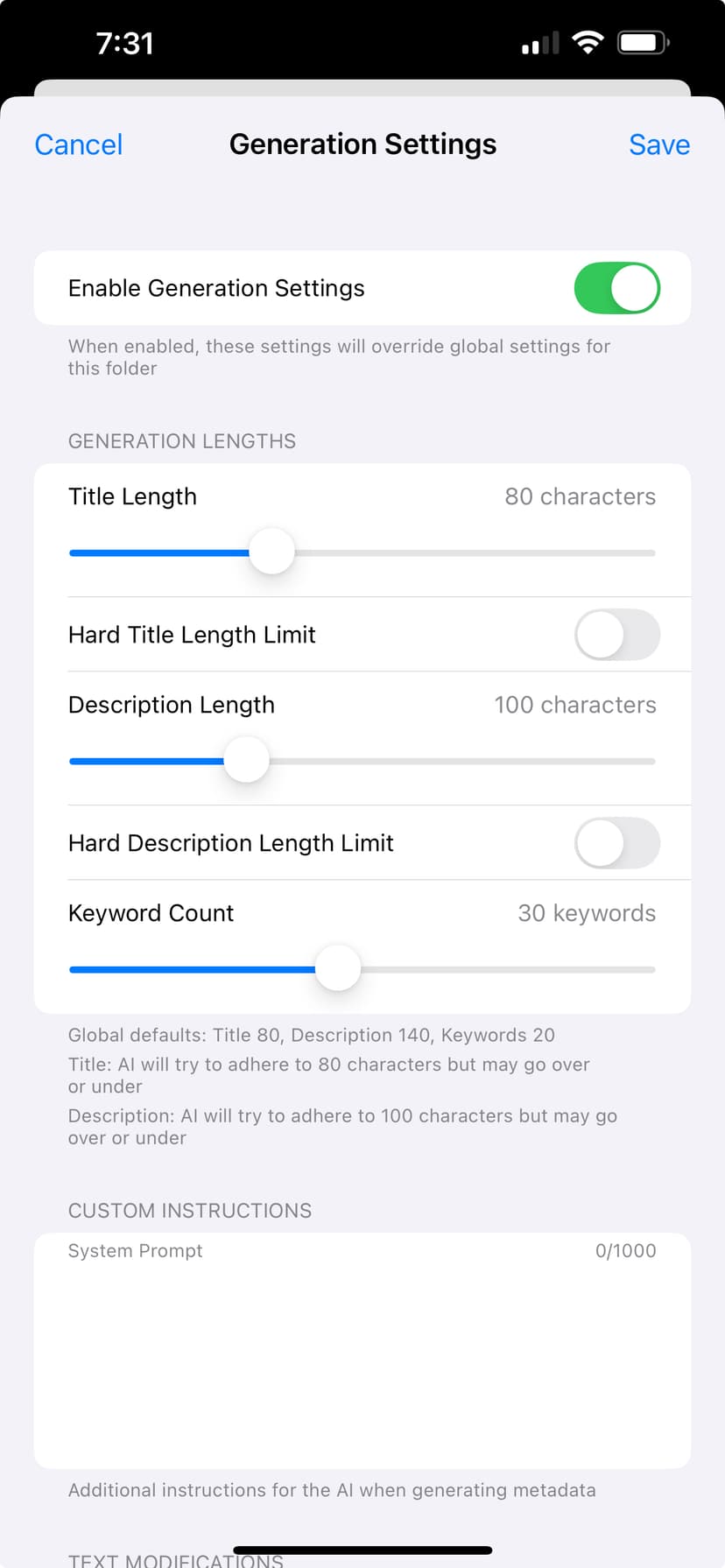
Task: Turn on Hard Title Length Limit
Action: click(x=617, y=635)
